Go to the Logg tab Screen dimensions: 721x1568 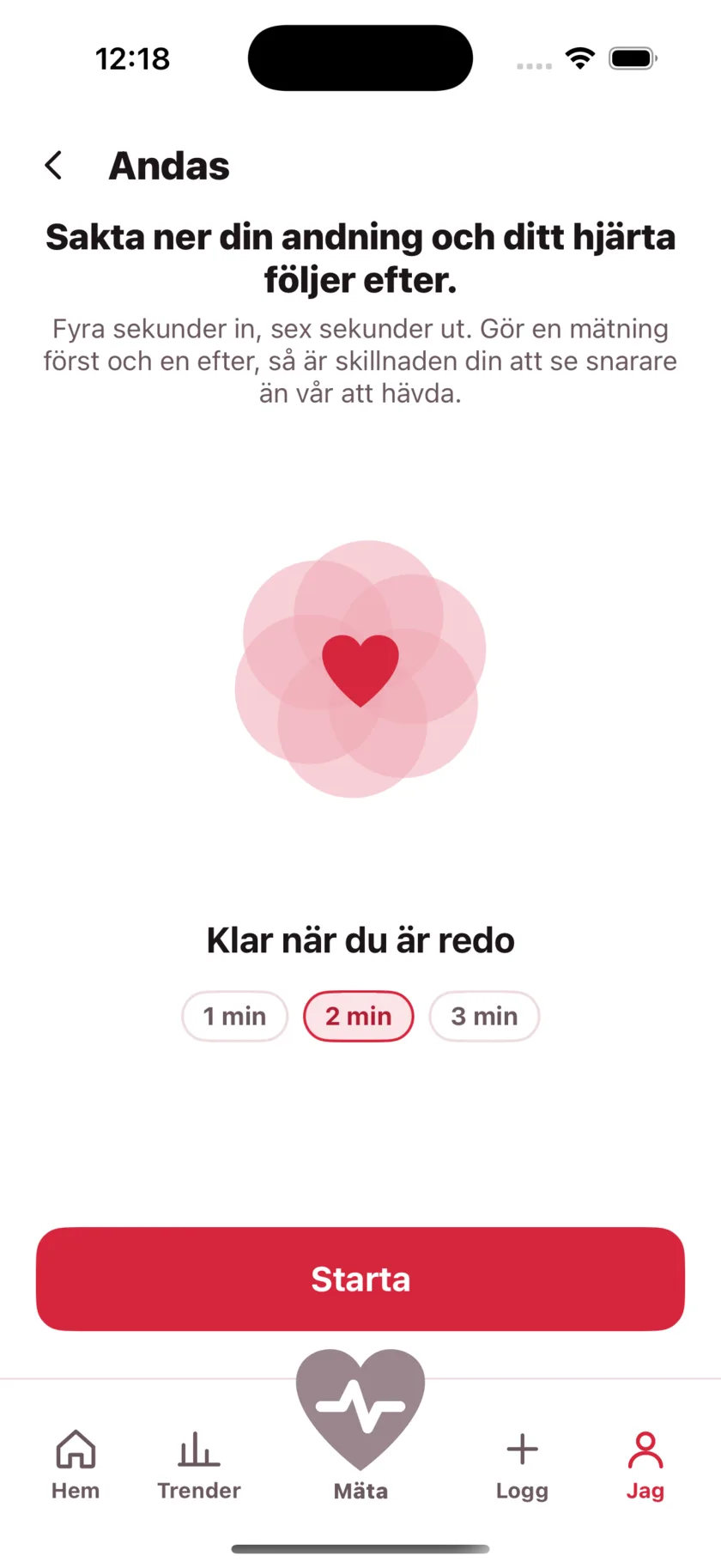click(x=522, y=1465)
